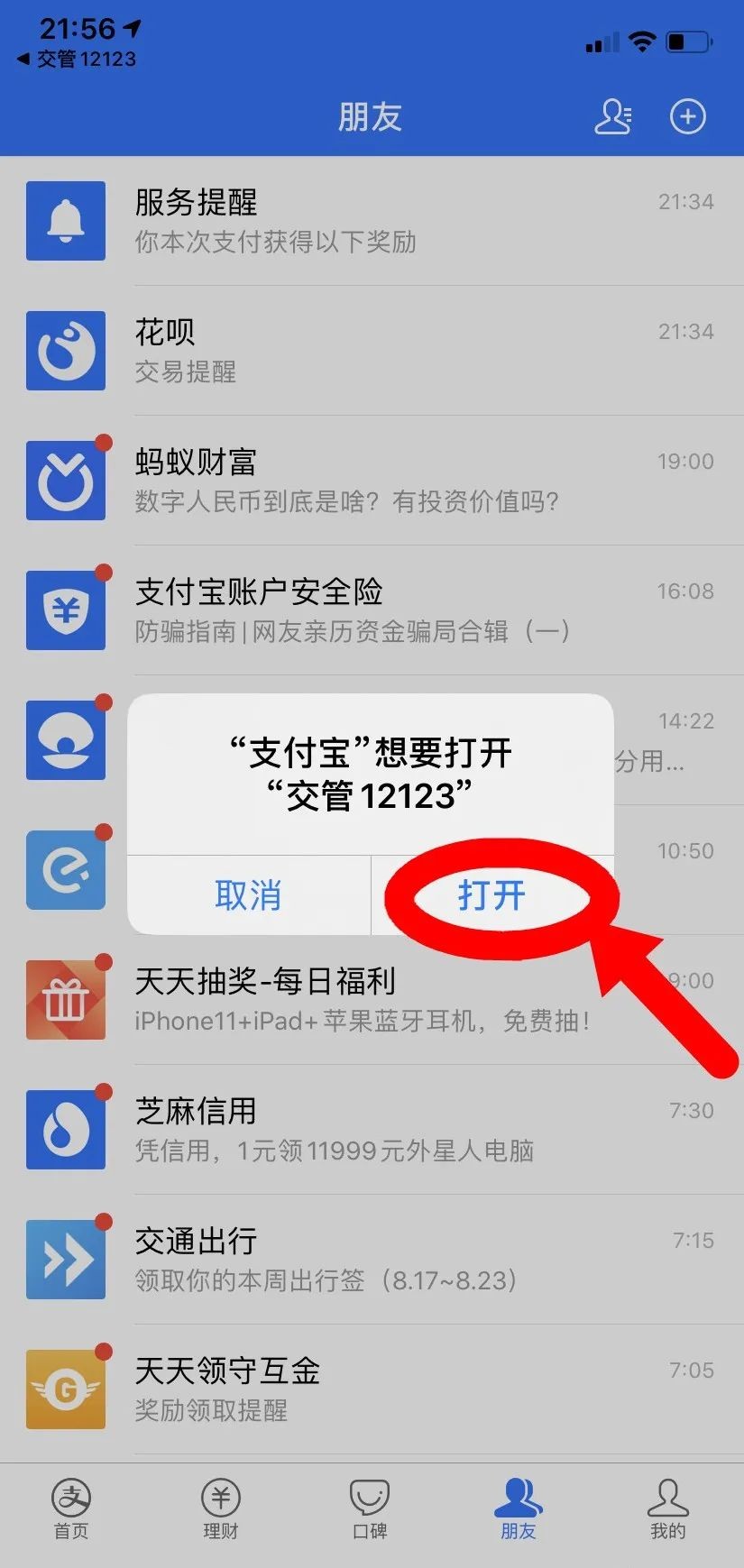Image resolution: width=744 pixels, height=1568 pixels.
Task: Tap the plus add icon
Action: 687,116
